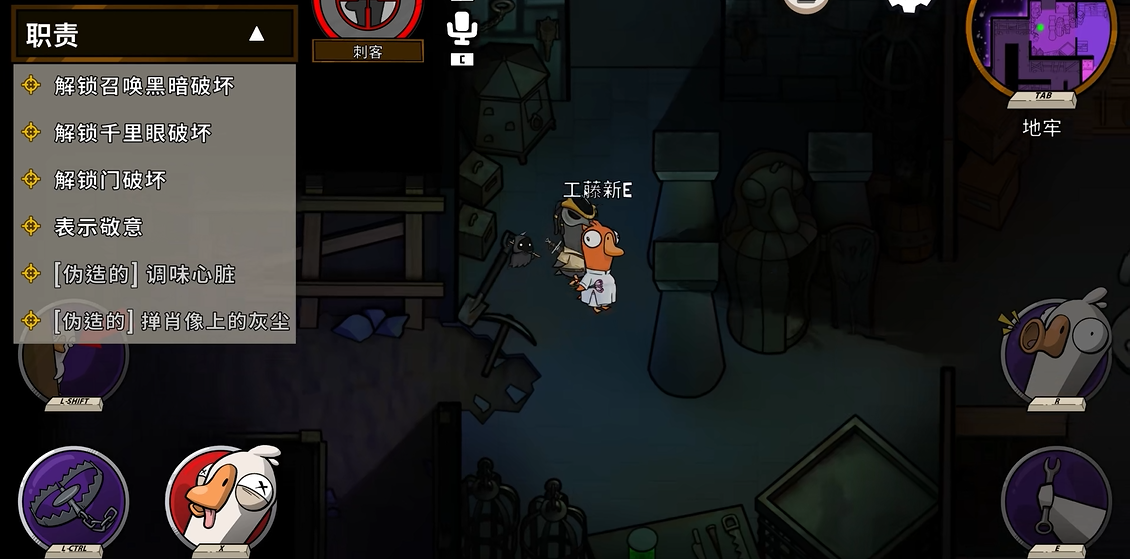Viewport: 1130px width, 559px height.
Task: Use the bear trap ability button
Action: (73, 500)
